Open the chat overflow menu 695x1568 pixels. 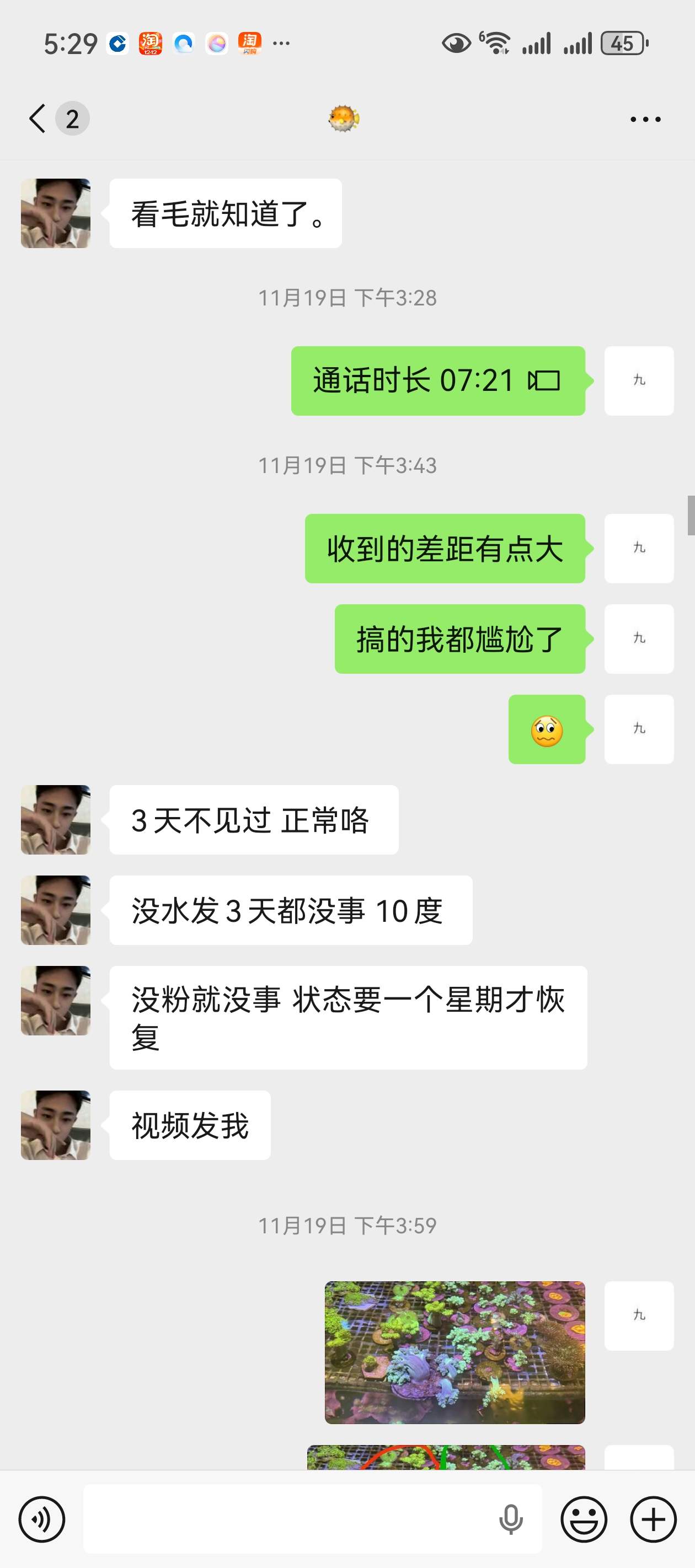[x=645, y=119]
